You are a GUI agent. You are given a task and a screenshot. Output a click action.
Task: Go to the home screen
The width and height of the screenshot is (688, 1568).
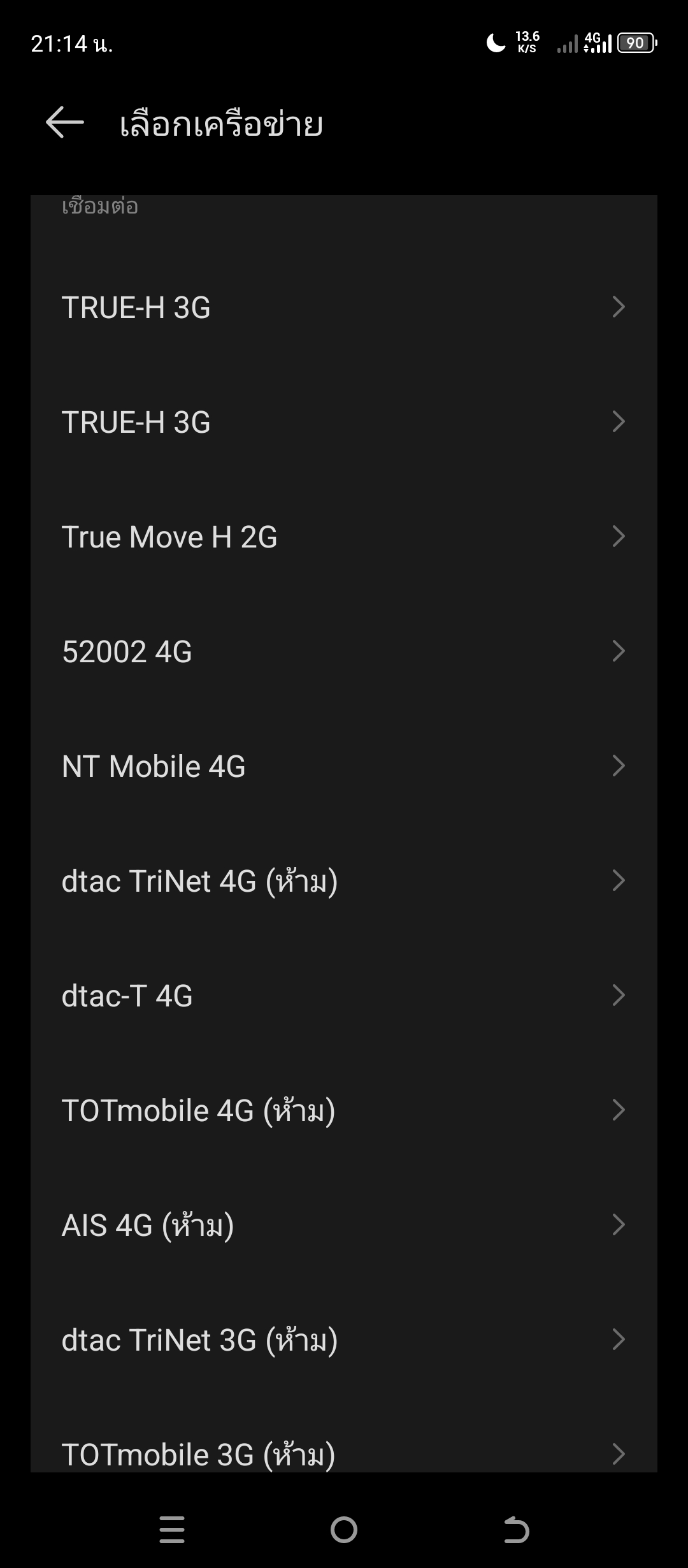344,1530
